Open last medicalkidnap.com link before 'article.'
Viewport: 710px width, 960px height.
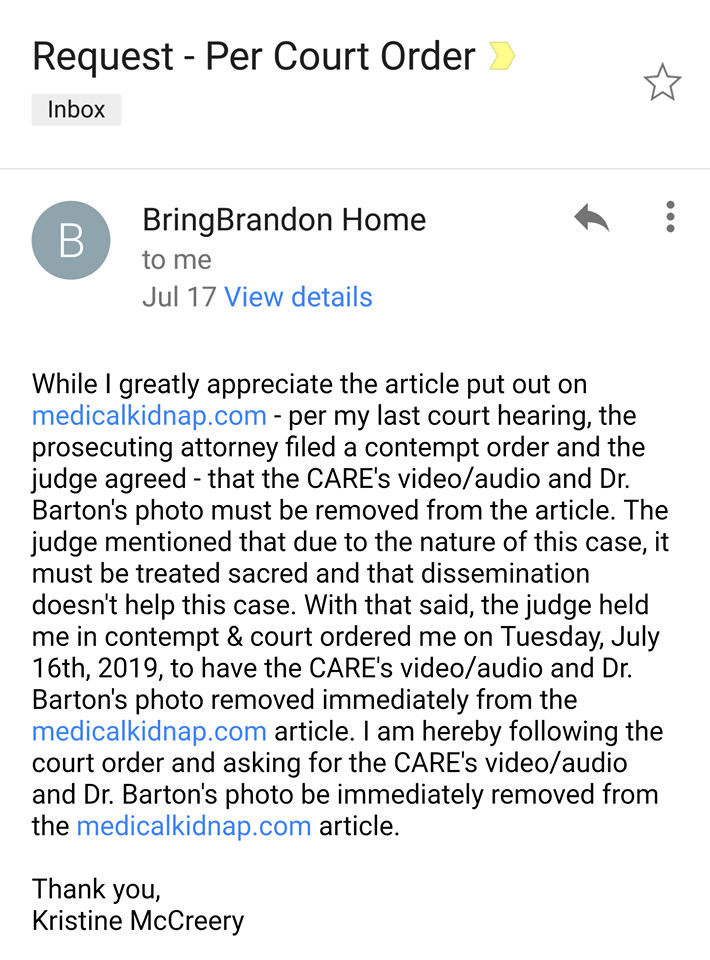pyautogui.click(x=193, y=826)
